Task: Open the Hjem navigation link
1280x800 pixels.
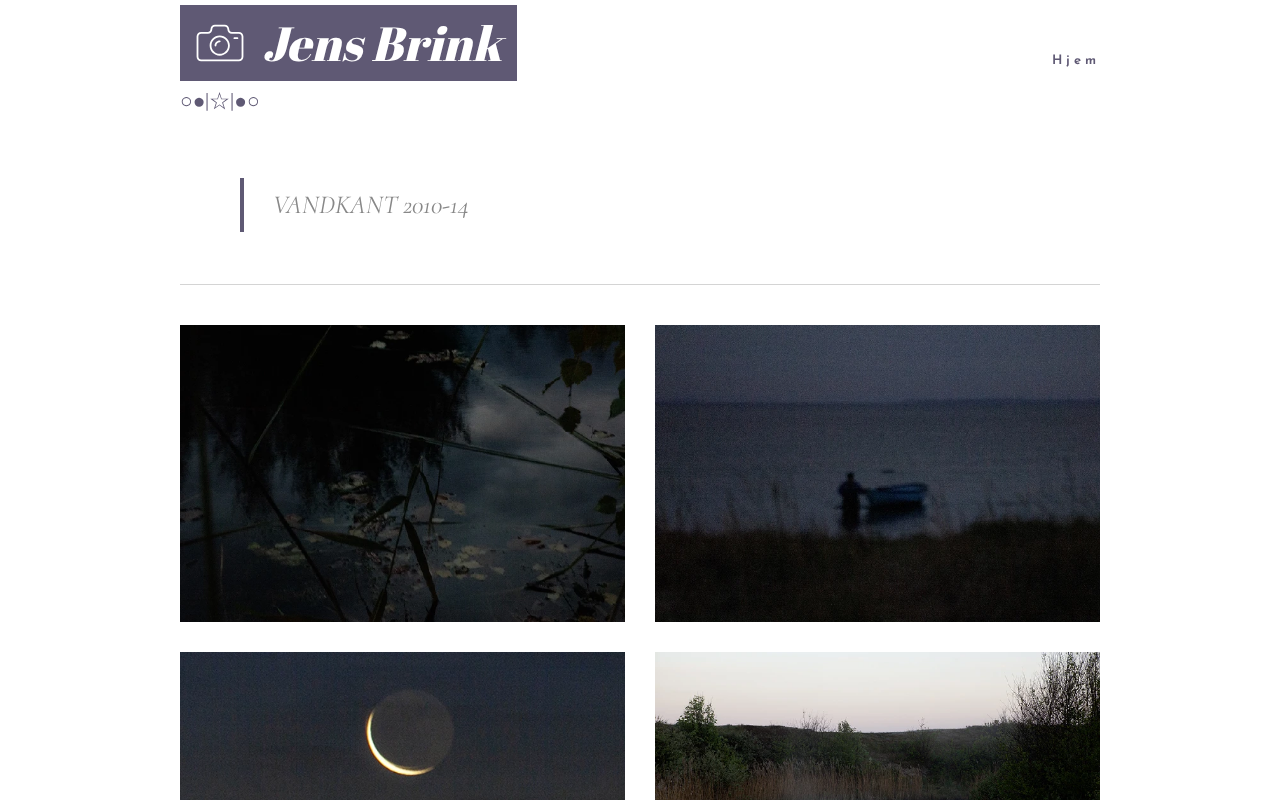Action: (x=1074, y=60)
